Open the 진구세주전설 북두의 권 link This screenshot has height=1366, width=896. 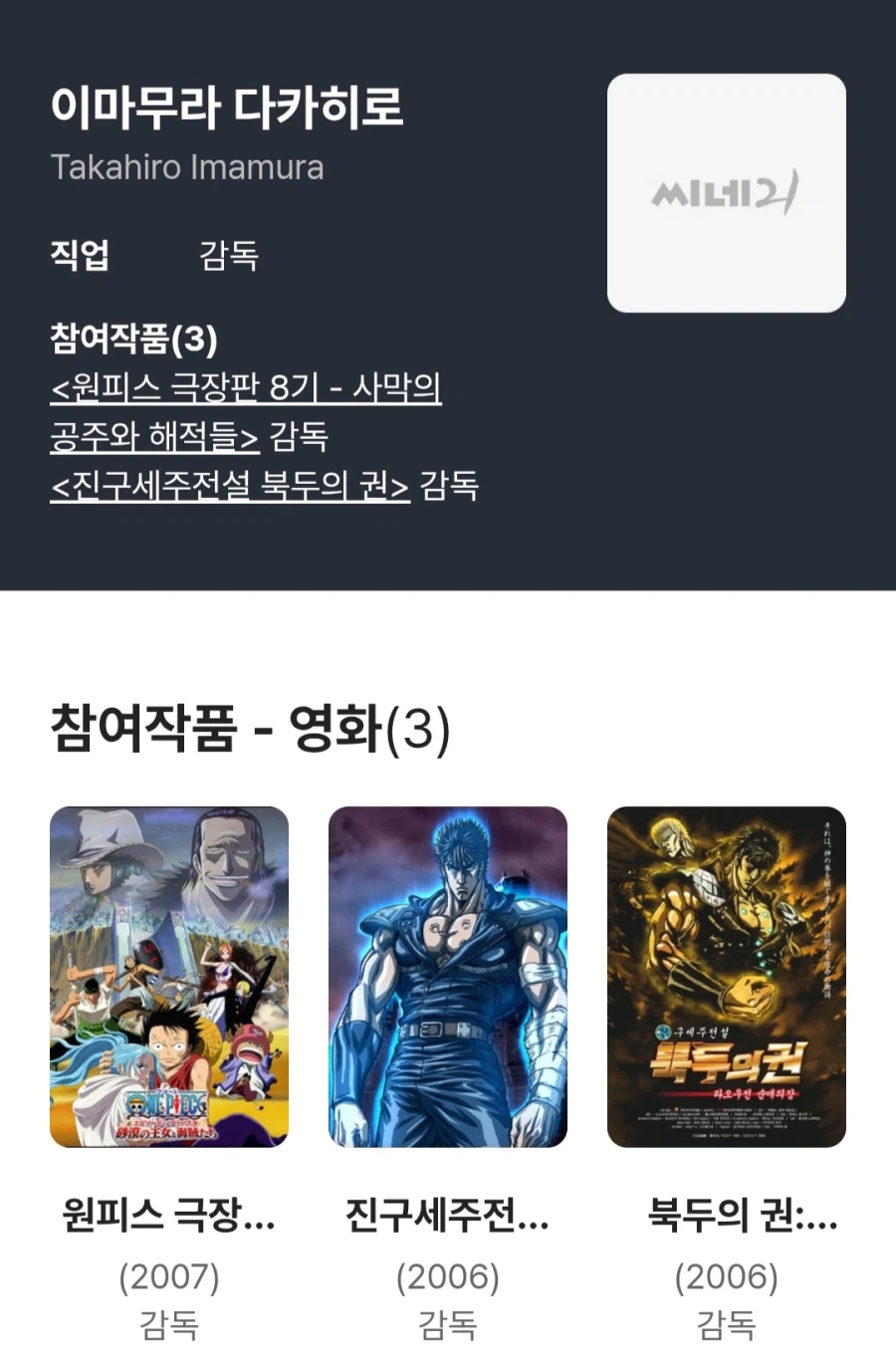click(228, 487)
